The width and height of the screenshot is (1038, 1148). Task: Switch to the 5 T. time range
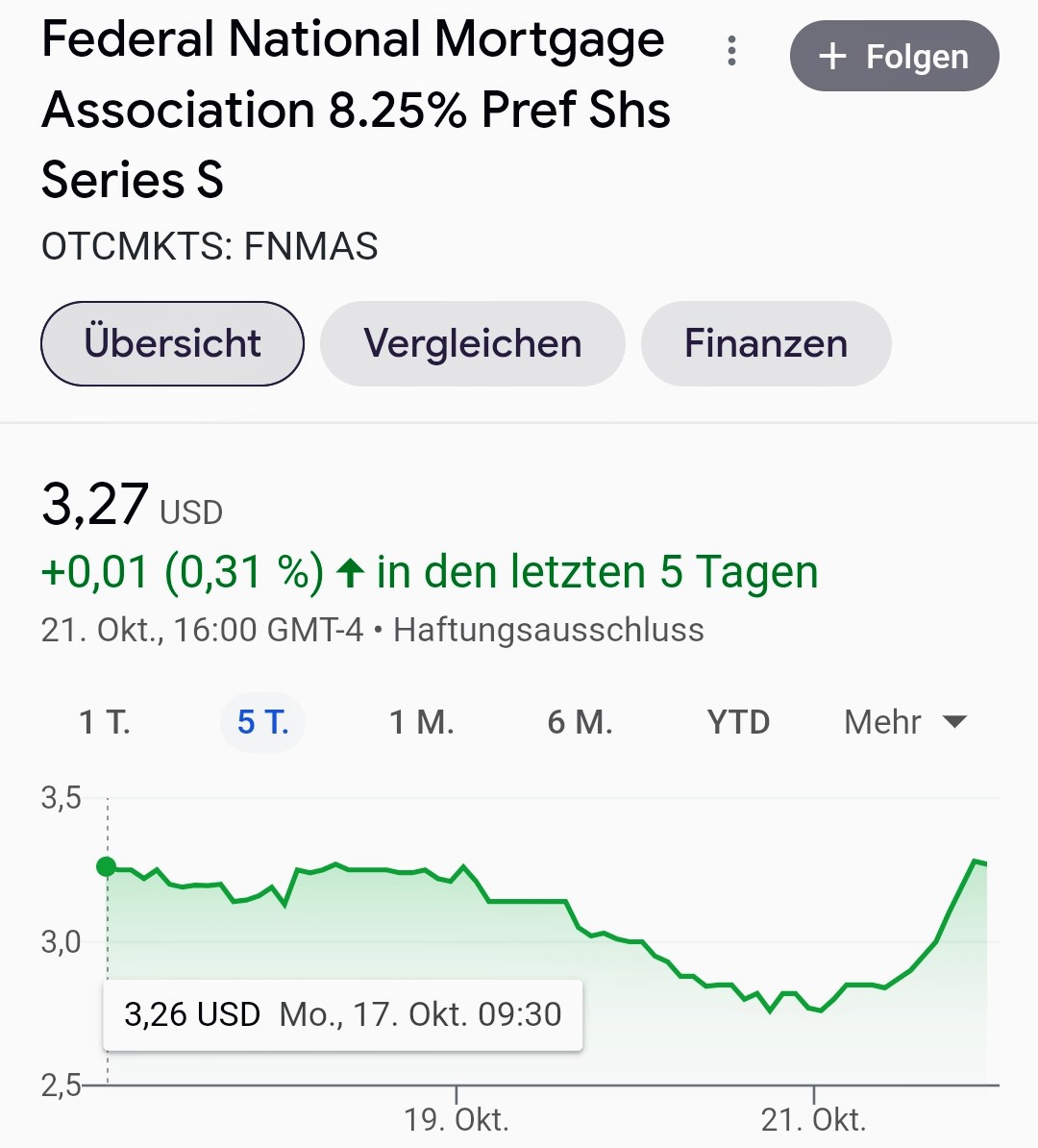click(261, 721)
